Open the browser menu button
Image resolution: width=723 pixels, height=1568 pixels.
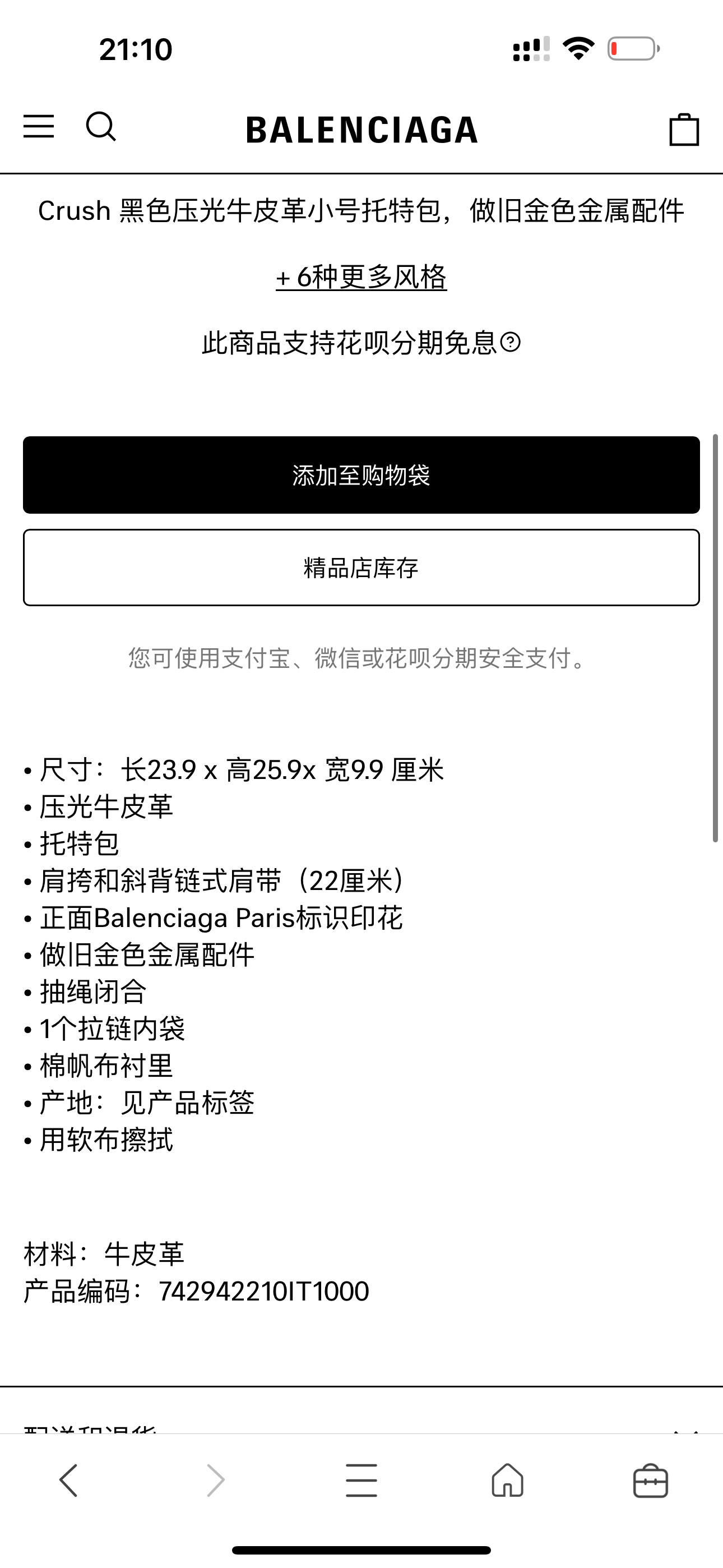[x=361, y=1481]
